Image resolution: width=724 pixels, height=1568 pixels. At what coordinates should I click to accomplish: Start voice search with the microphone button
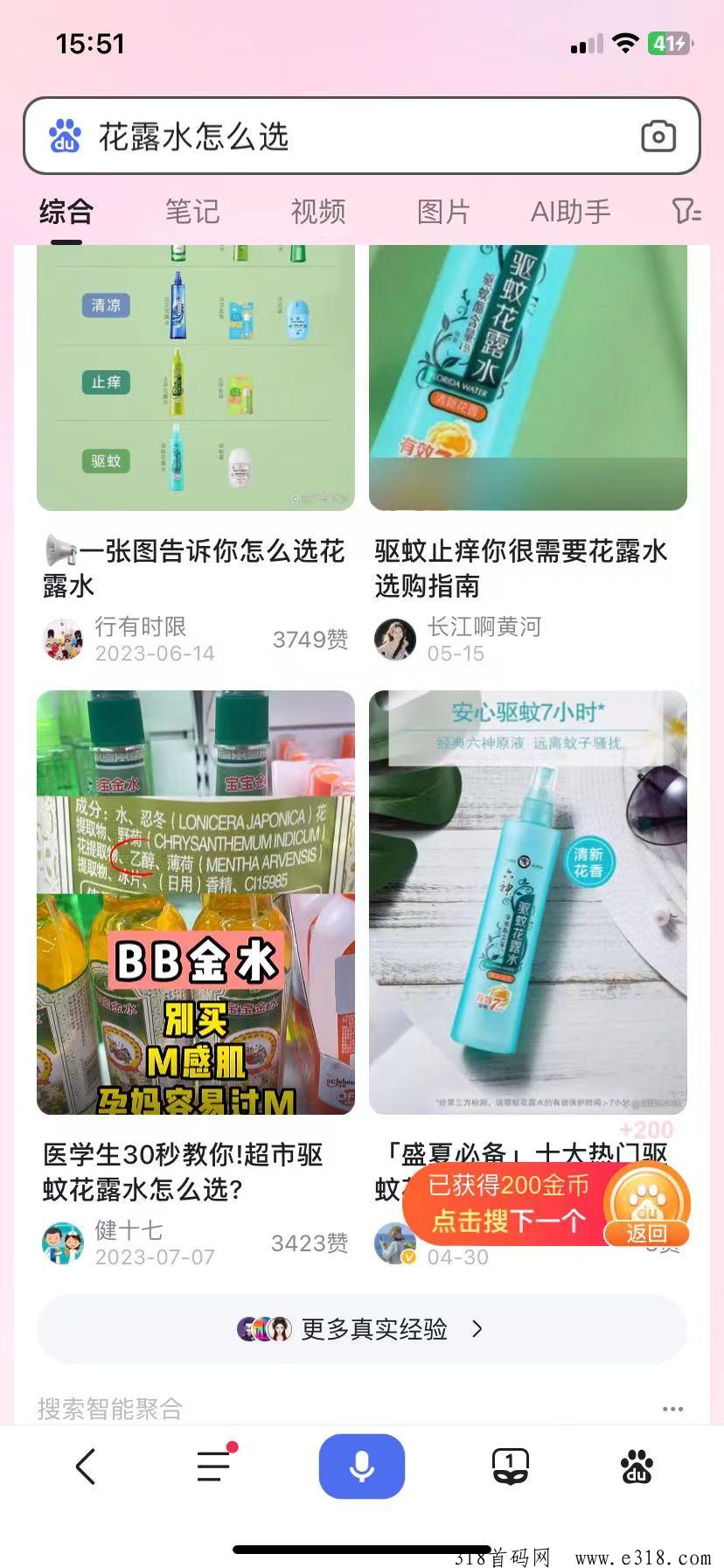point(361,1466)
